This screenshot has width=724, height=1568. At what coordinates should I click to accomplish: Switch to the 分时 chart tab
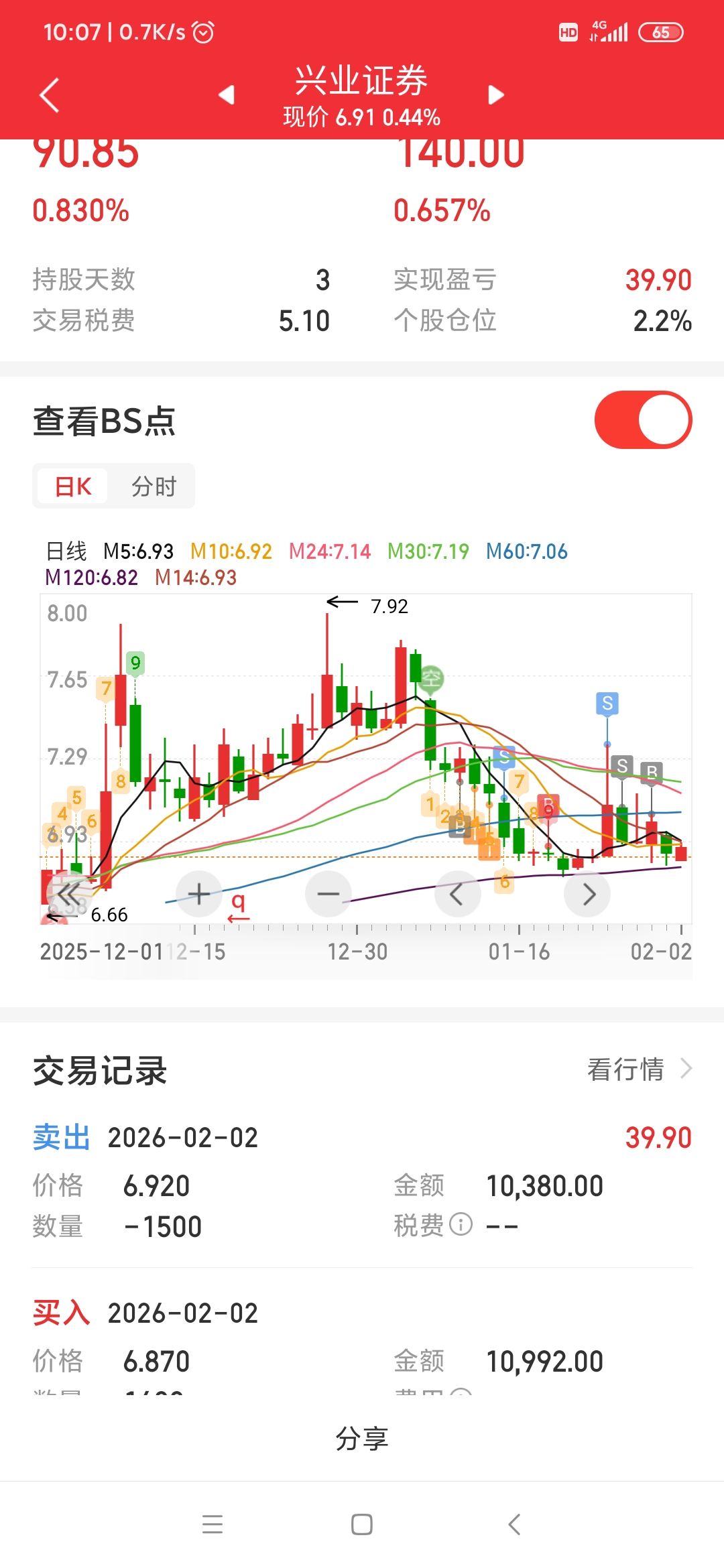154,486
